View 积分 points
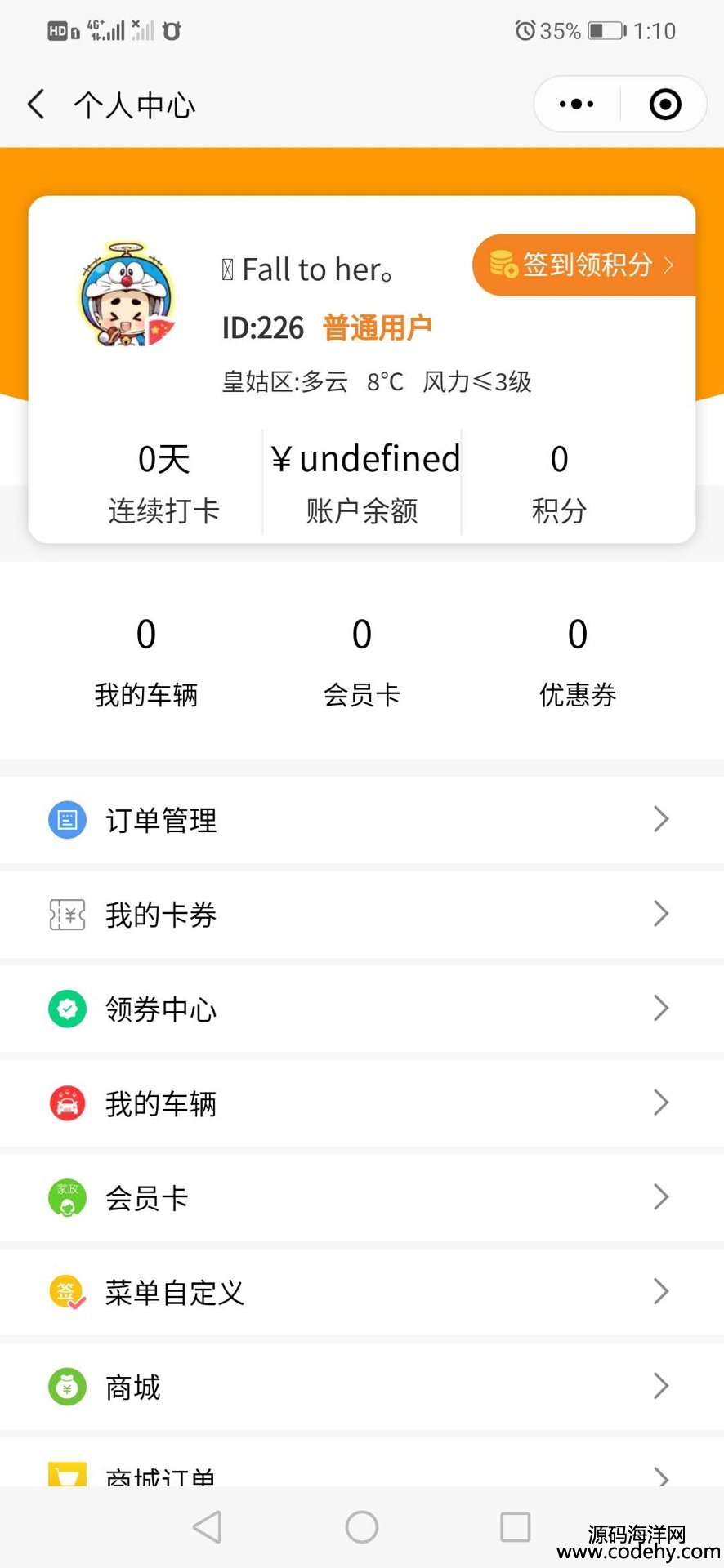 tap(560, 483)
